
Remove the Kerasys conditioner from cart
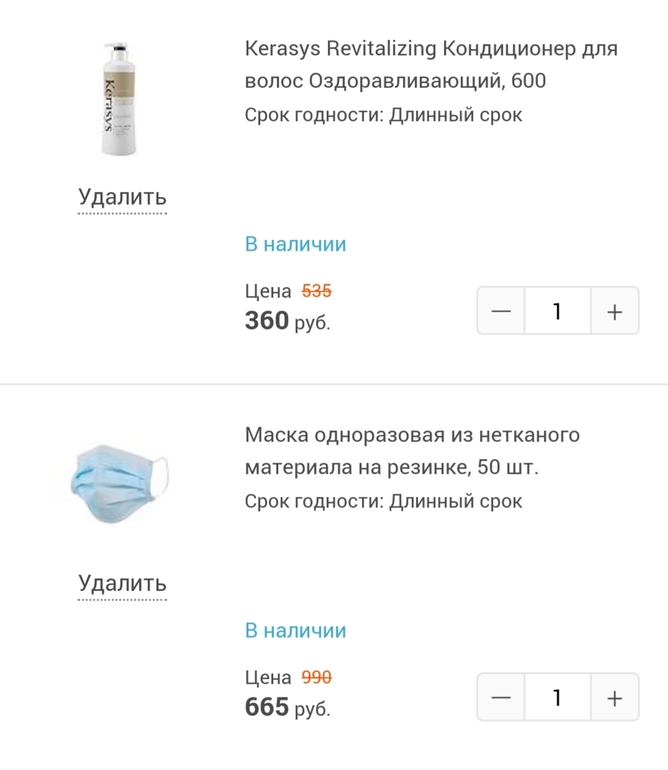click(122, 197)
